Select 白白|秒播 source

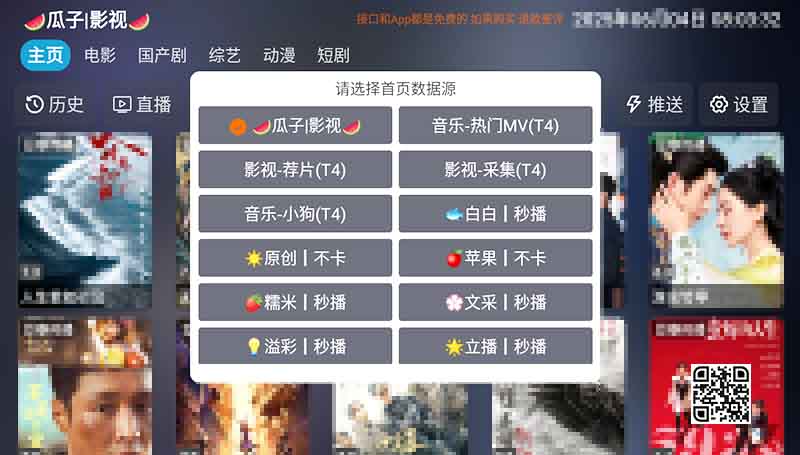(495, 214)
